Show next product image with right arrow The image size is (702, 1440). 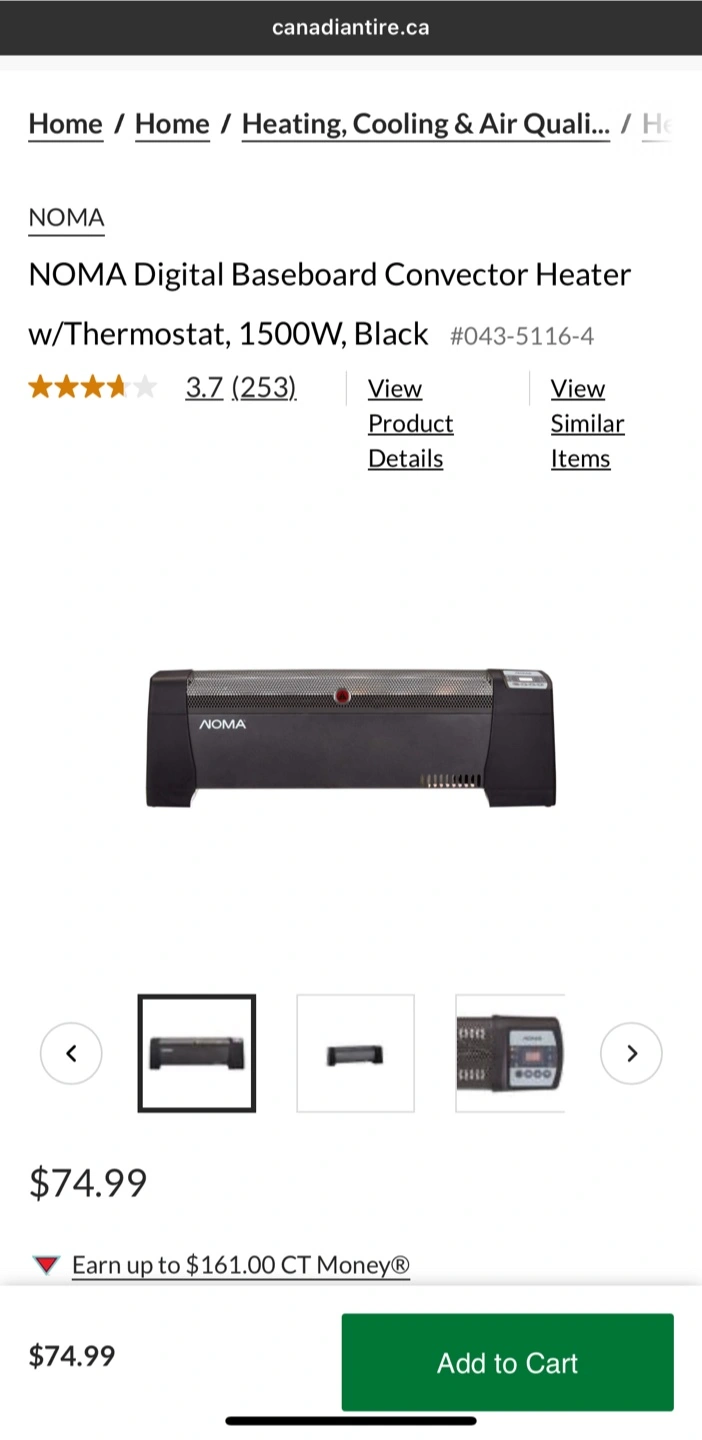tap(631, 1053)
